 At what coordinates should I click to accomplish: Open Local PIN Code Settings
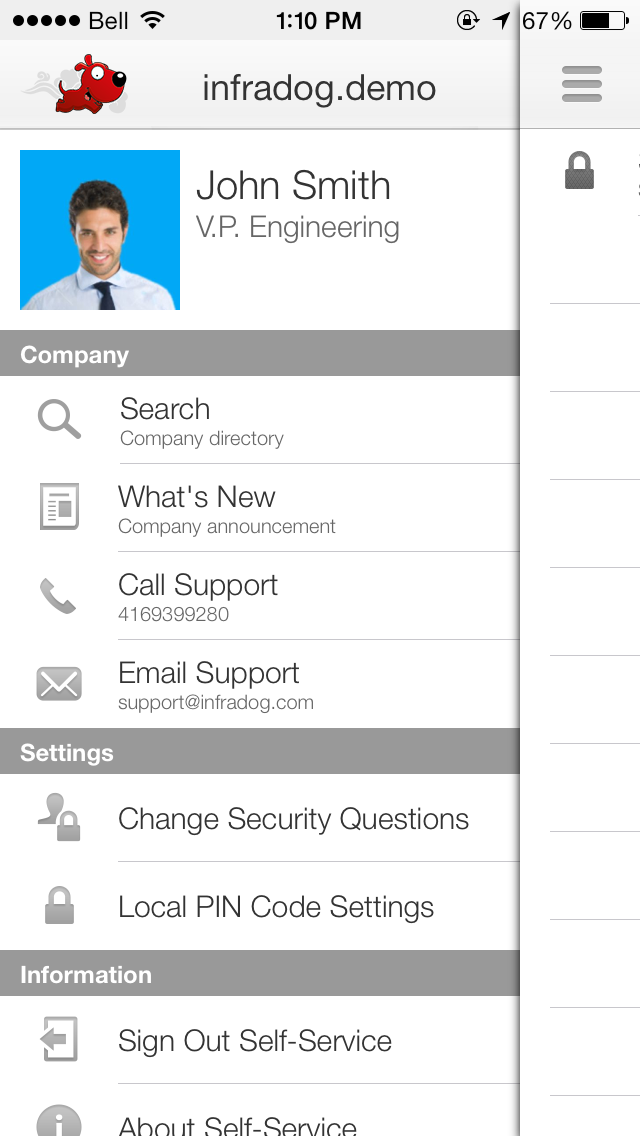click(259, 906)
